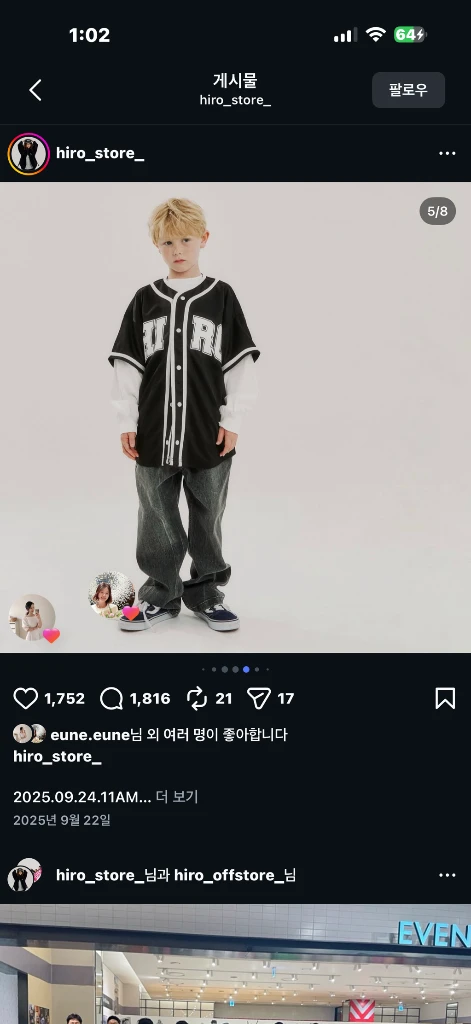Open hiro_store_ username above the caption
This screenshot has height=1024, width=471.
[57, 757]
